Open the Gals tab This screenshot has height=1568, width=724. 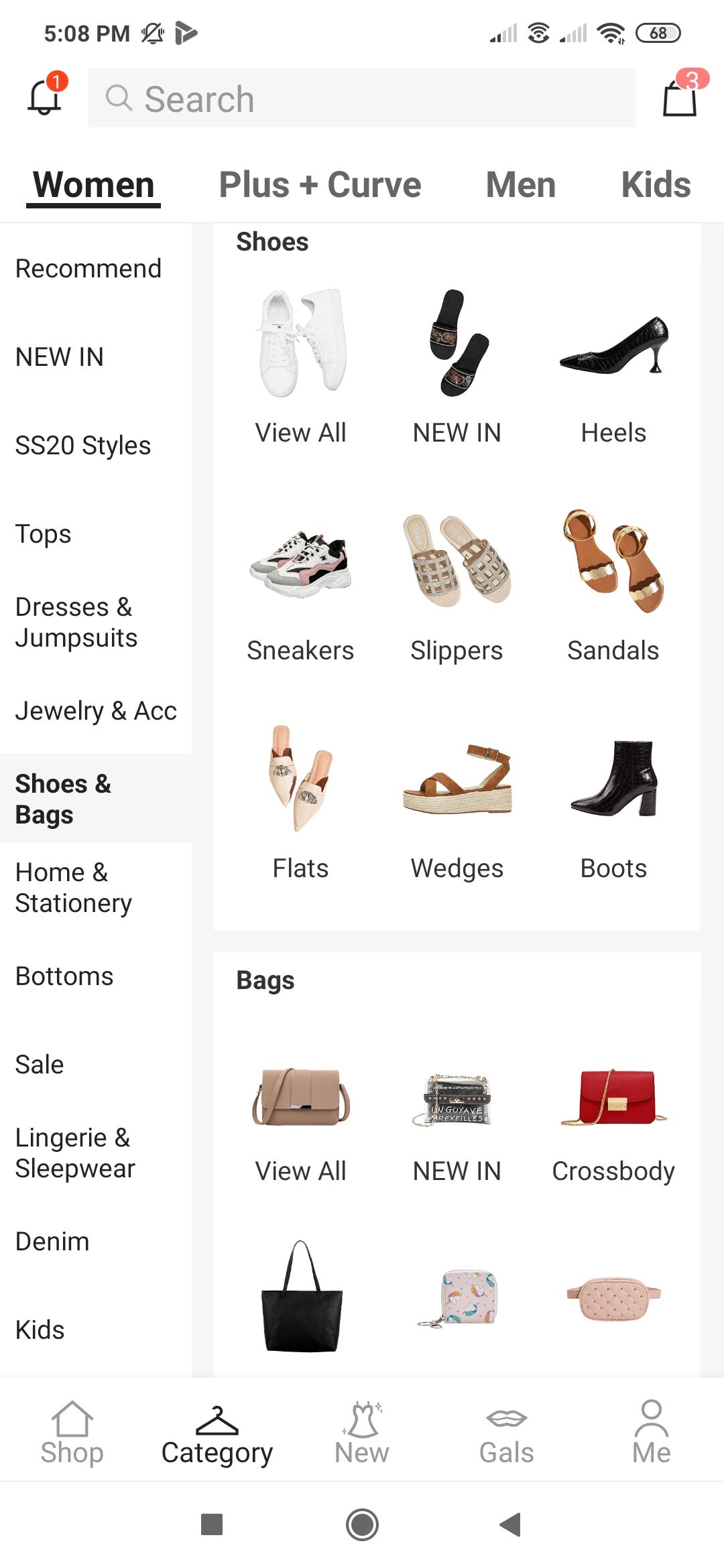click(507, 1431)
